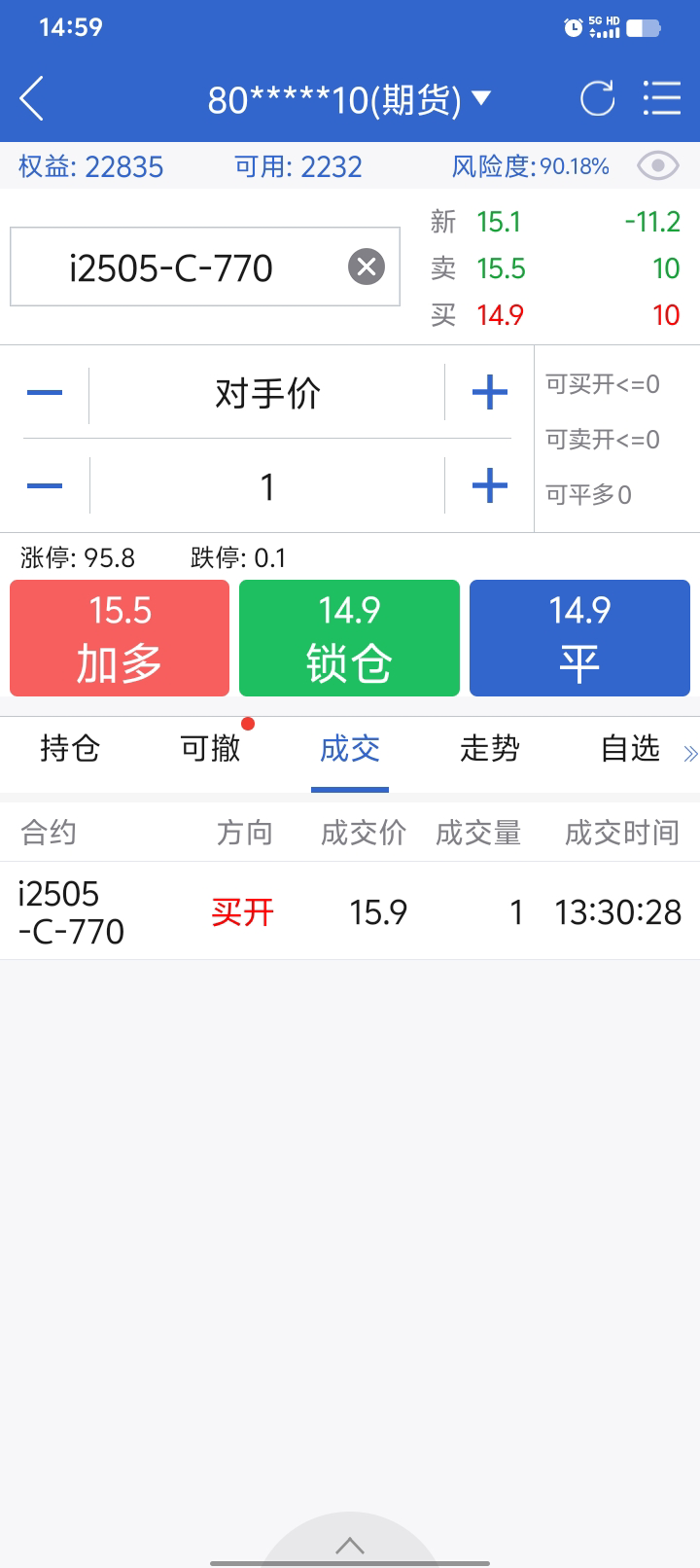Screen dimensions: 700x1568
Task: Open the list menu icon
Action: click(x=662, y=99)
